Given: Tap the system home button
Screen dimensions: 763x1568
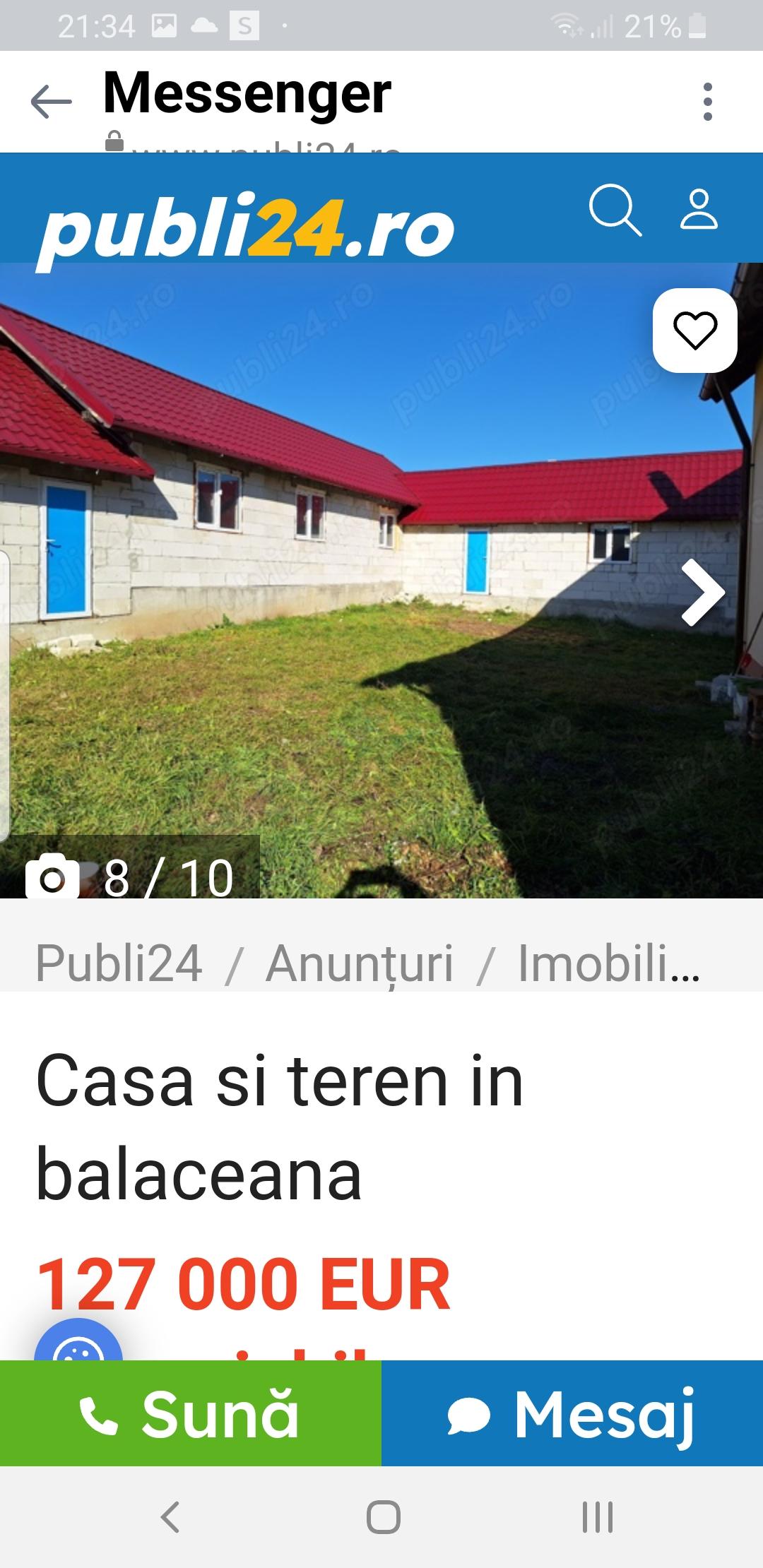Looking at the screenshot, I should pyautogui.click(x=383, y=1516).
